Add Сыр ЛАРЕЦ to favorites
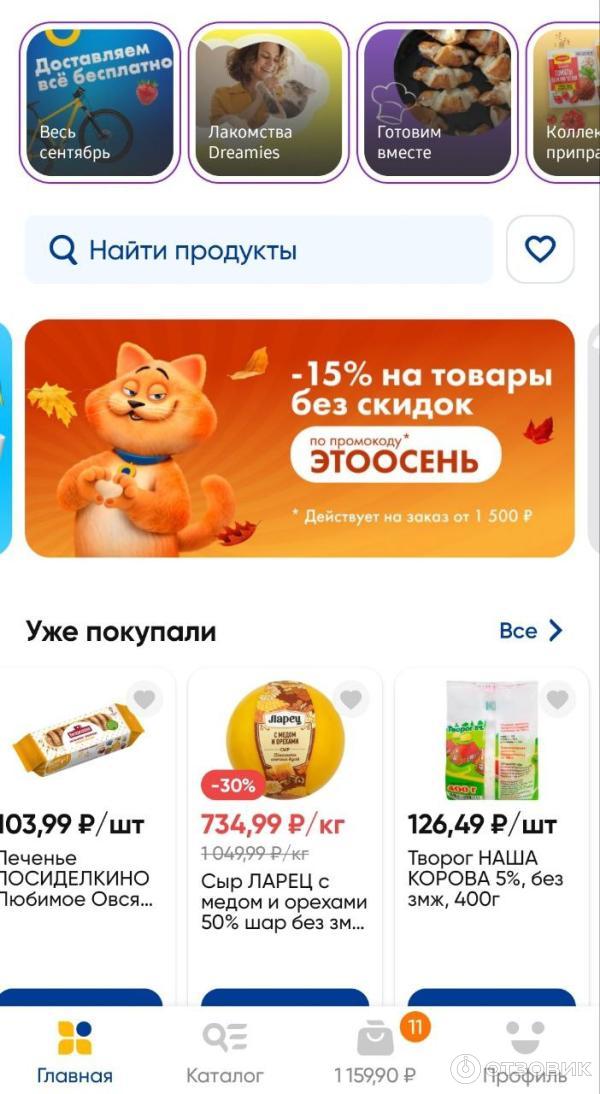This screenshot has height=1094, width=600. (x=351, y=700)
